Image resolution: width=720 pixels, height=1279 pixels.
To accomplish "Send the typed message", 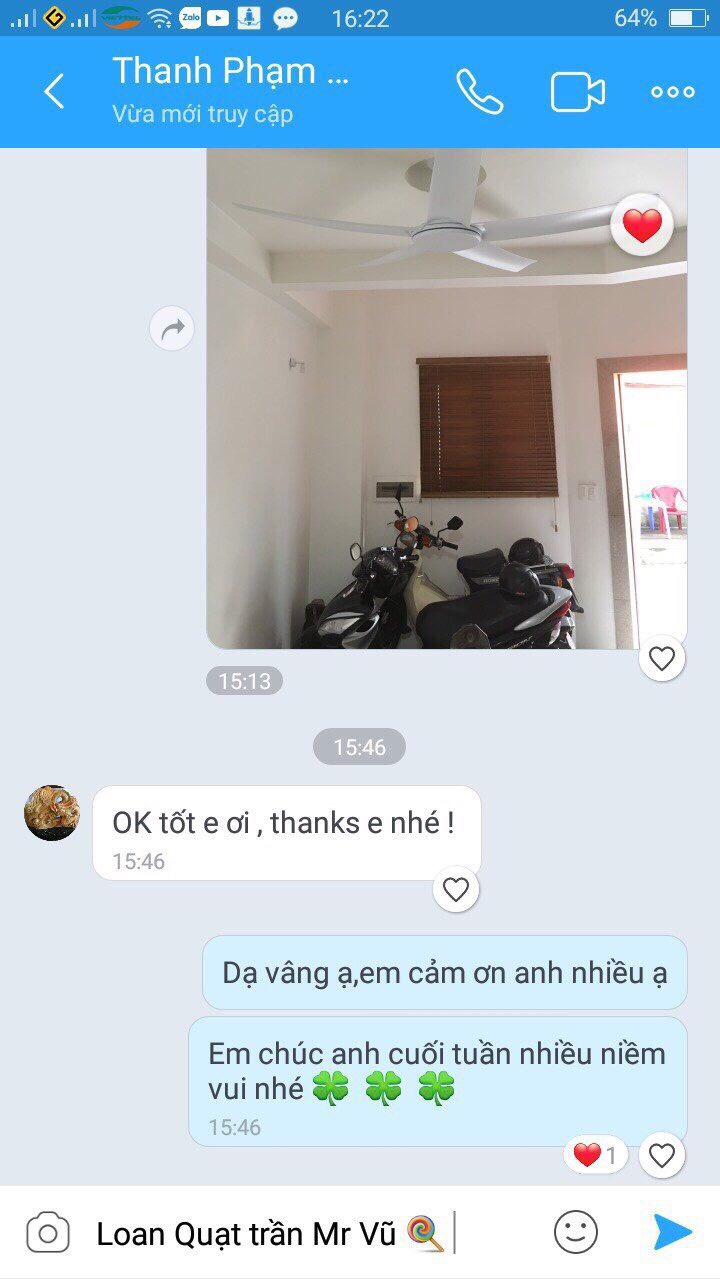I will tap(672, 1233).
